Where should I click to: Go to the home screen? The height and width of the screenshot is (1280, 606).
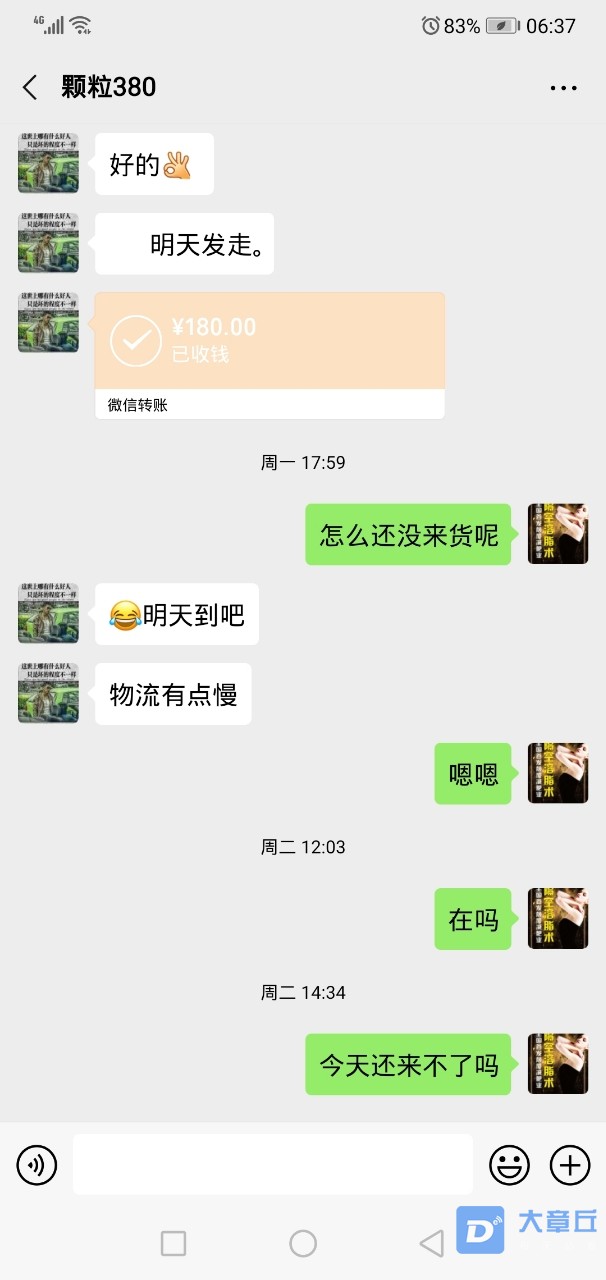303,1243
